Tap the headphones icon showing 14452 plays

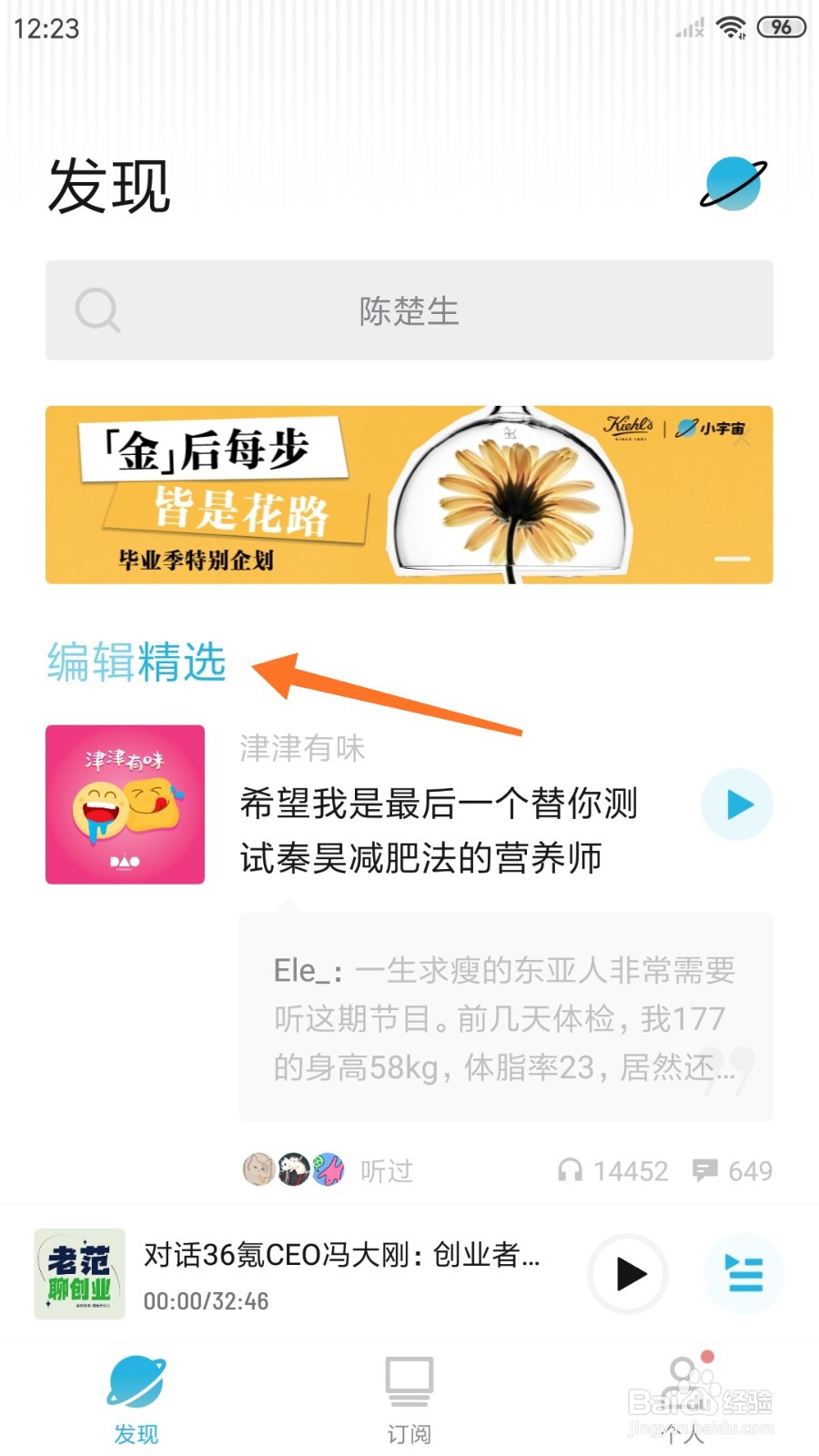[x=572, y=1171]
